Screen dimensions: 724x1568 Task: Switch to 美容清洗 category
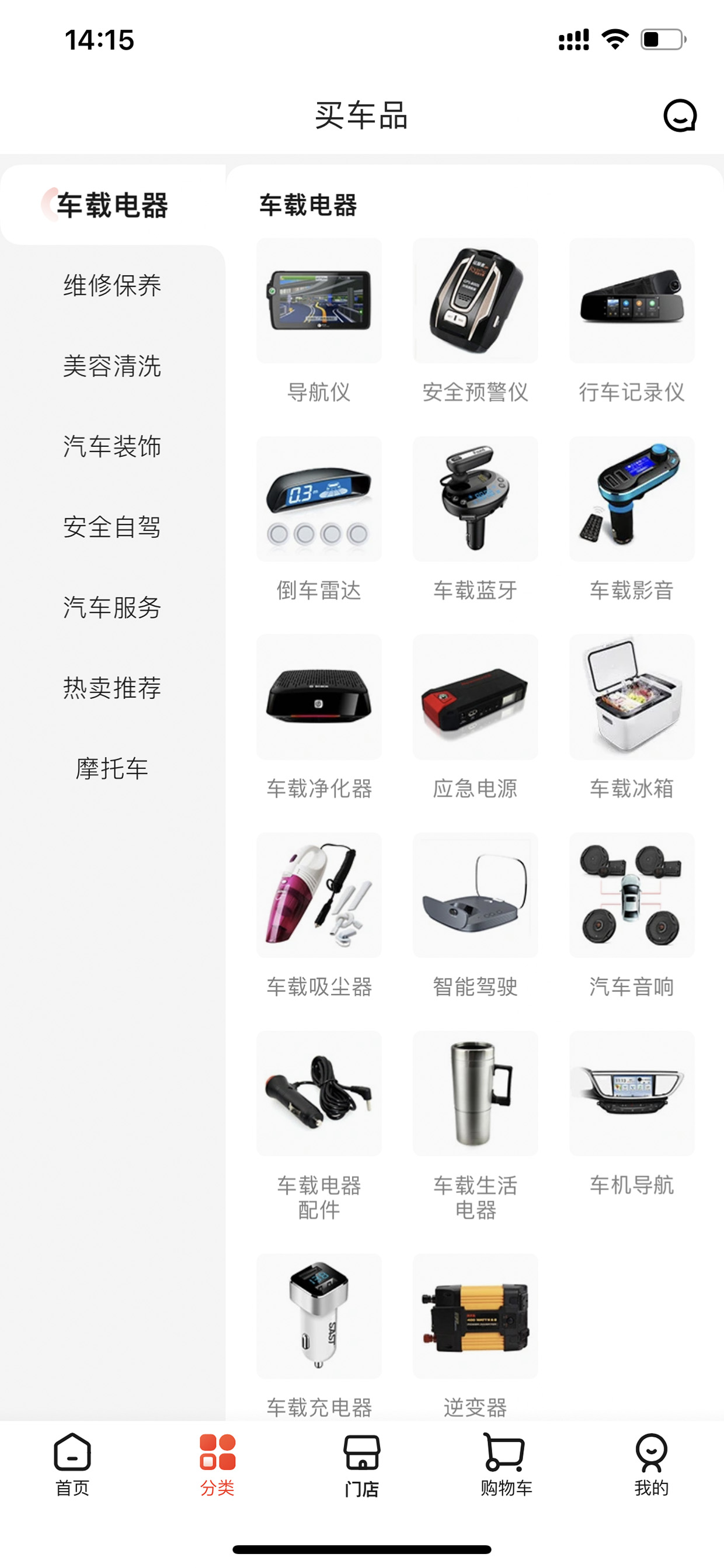coord(113,366)
